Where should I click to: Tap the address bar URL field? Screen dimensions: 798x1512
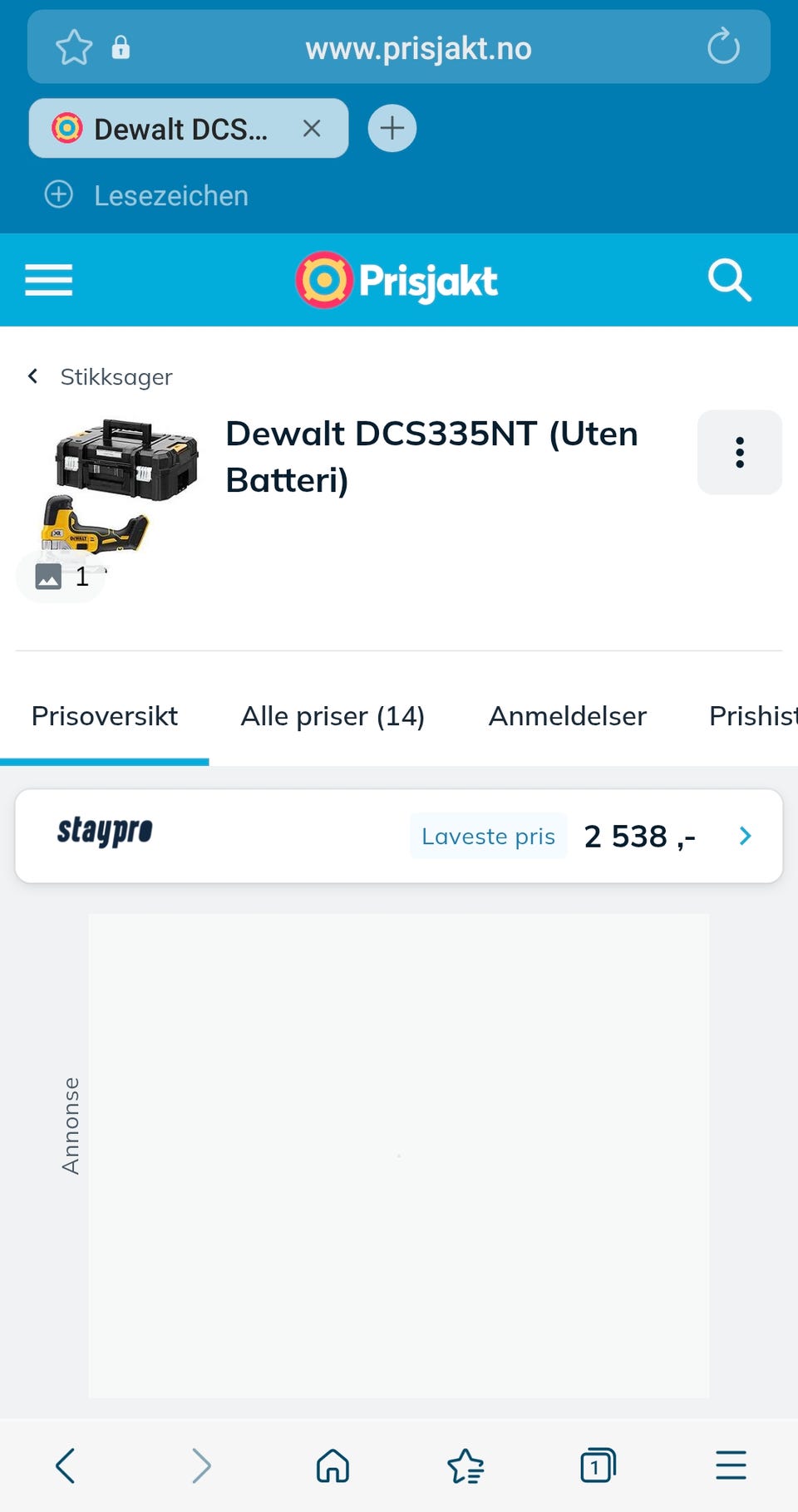point(418,48)
